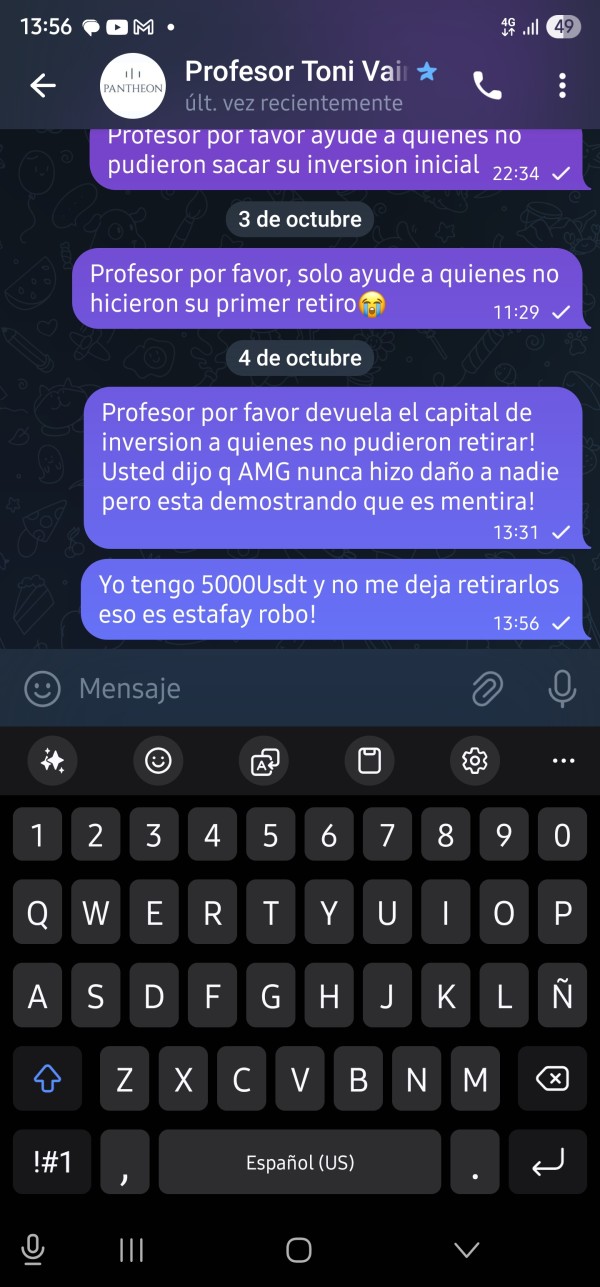This screenshot has width=600, height=1287.
Task: Hit the backspace key
Action: pos(552,1079)
